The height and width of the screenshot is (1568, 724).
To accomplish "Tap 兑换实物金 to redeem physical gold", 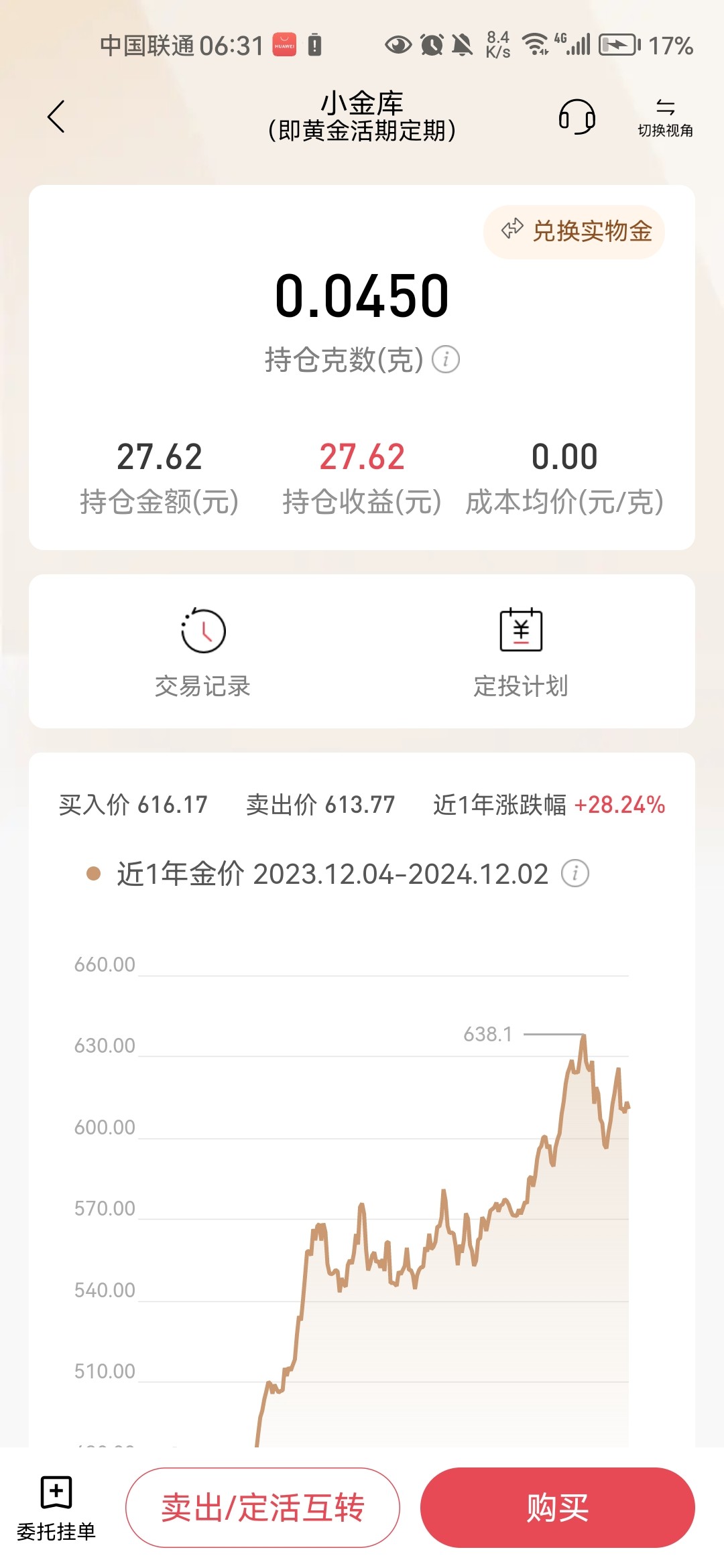I will pyautogui.click(x=574, y=231).
